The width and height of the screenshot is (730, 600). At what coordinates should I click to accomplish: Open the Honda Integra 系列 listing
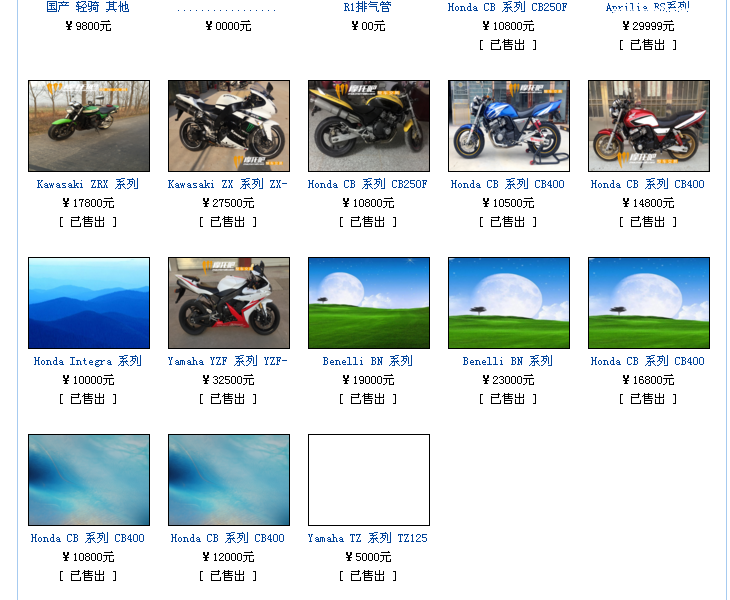[88, 361]
